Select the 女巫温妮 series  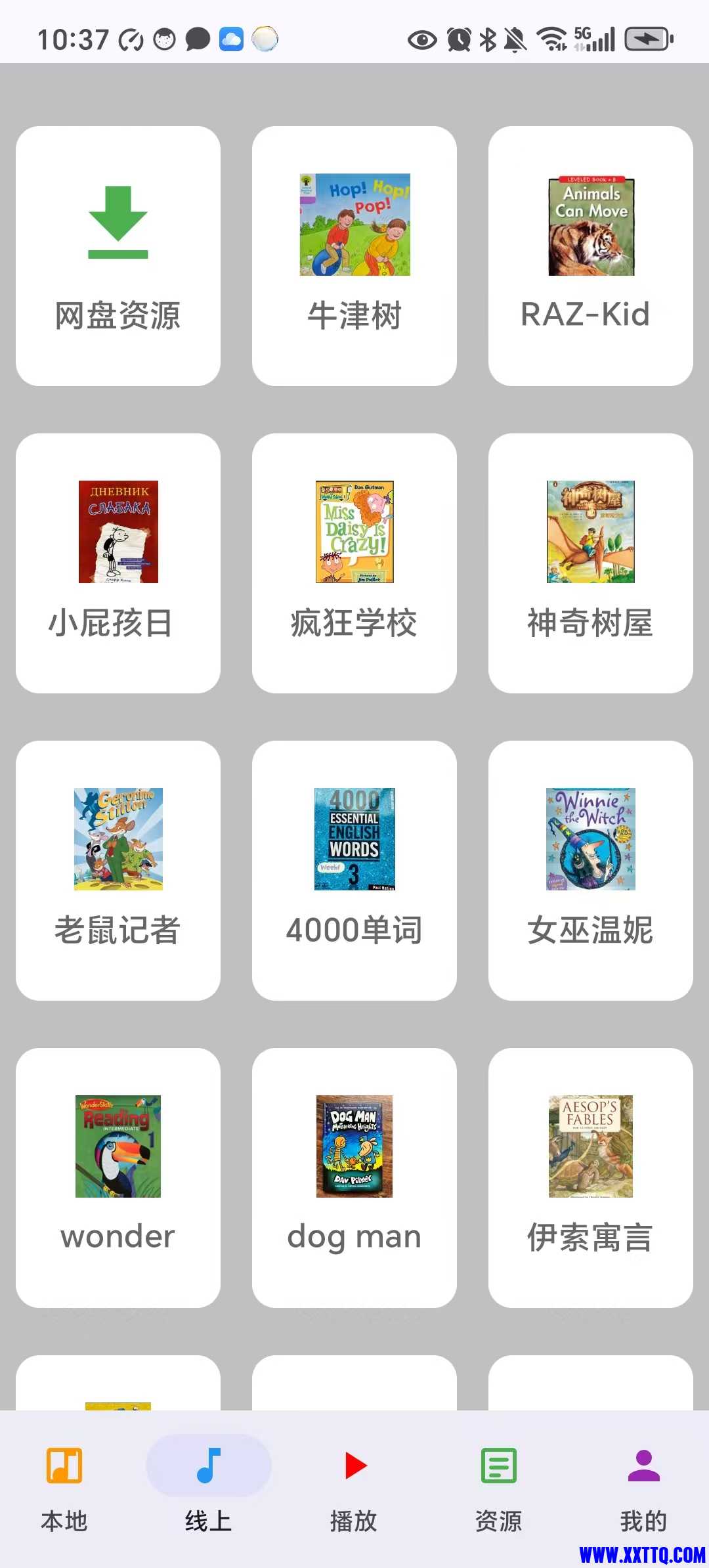[x=591, y=871]
